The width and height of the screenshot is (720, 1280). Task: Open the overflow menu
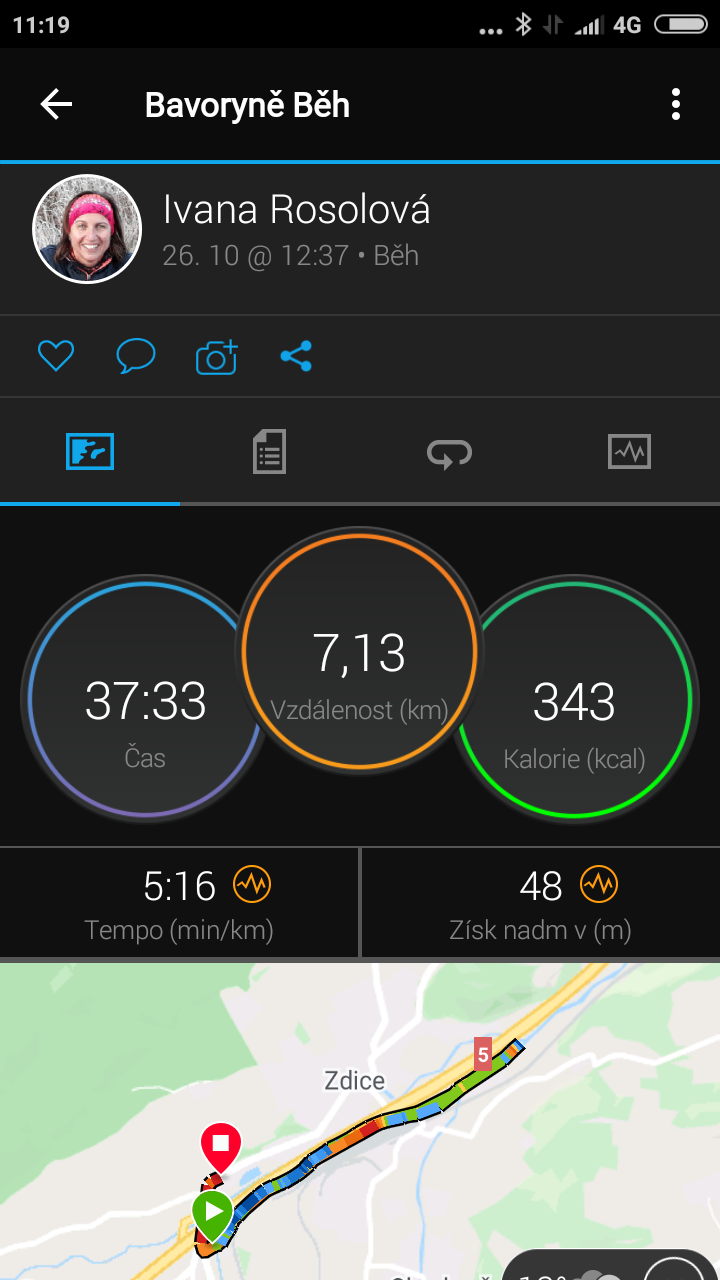(676, 104)
